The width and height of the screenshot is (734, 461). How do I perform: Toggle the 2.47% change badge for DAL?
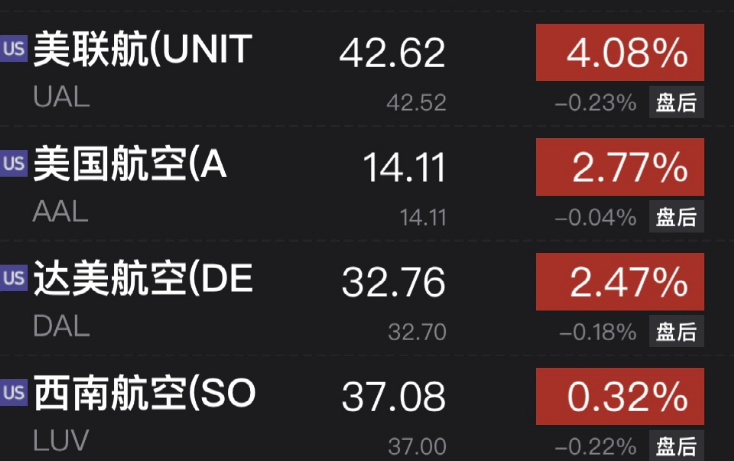(x=620, y=283)
